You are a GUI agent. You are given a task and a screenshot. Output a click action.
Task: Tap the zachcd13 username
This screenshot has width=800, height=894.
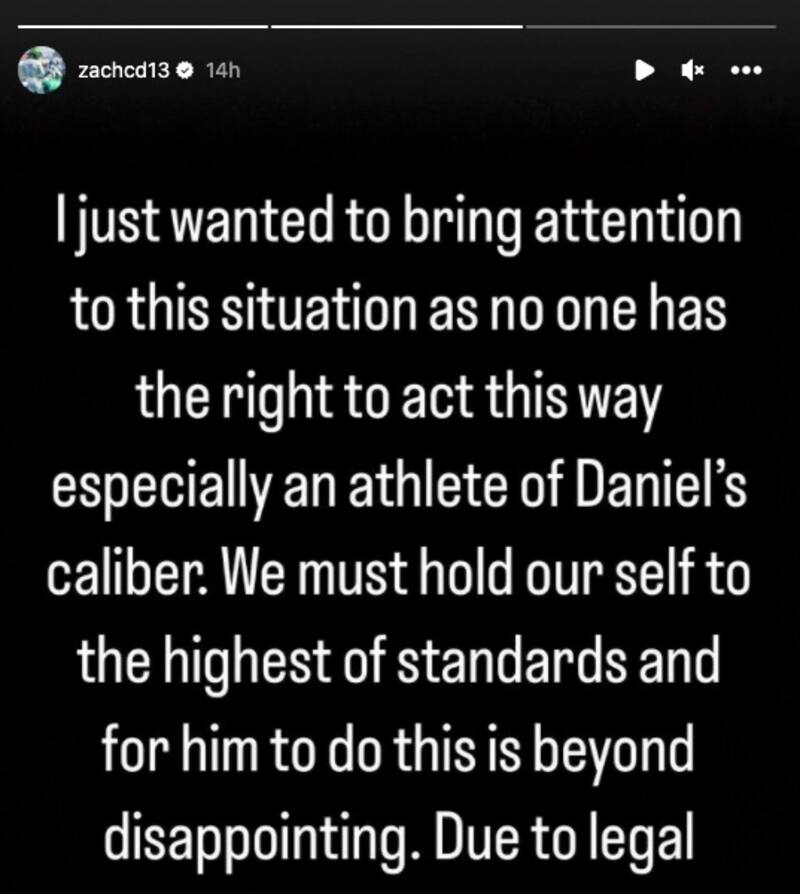point(121,71)
